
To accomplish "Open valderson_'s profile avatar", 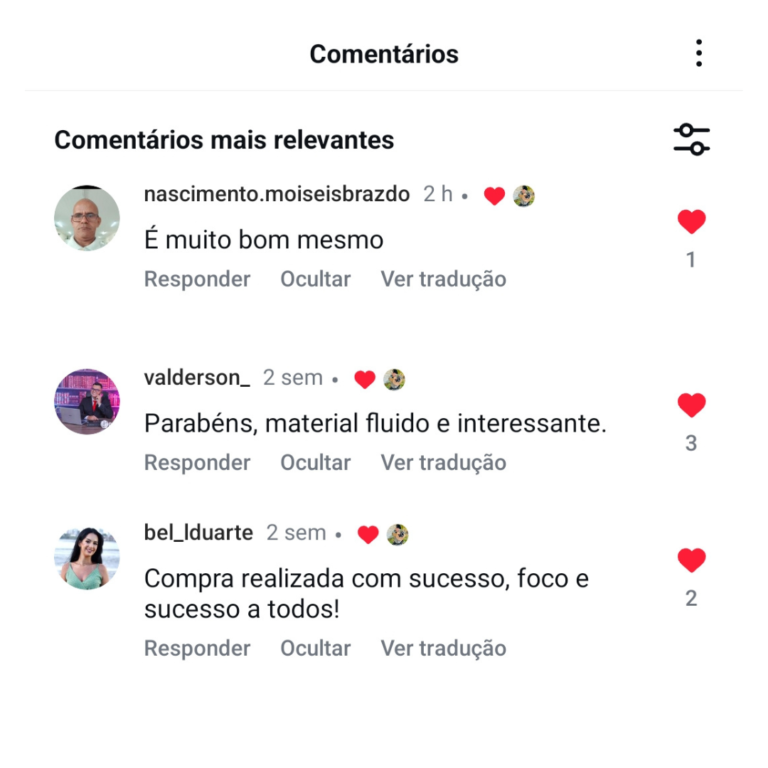I will point(87,401).
